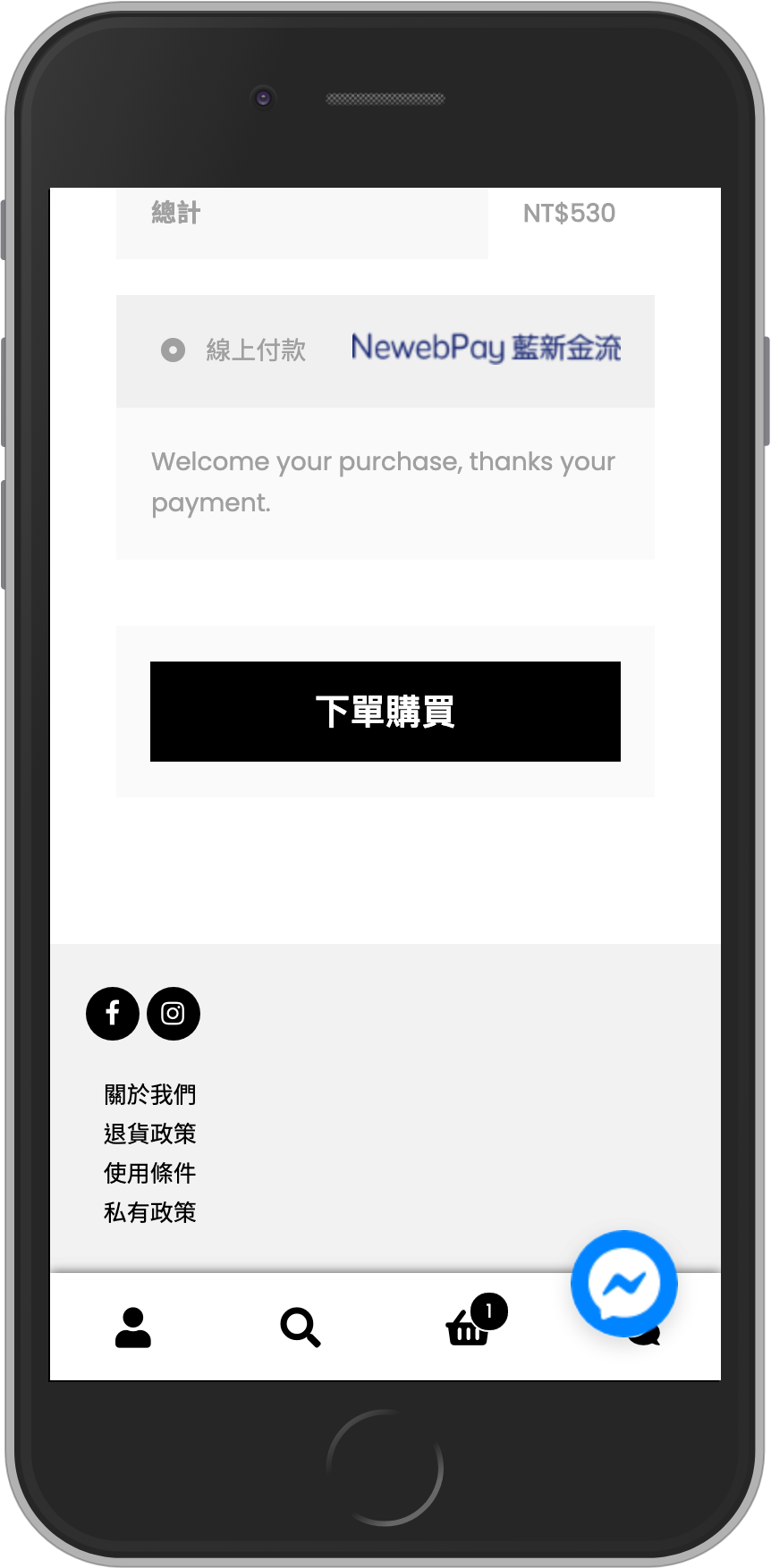View the 退貨政策 return policy
Screen dimensions: 771x1568
[150, 1134]
